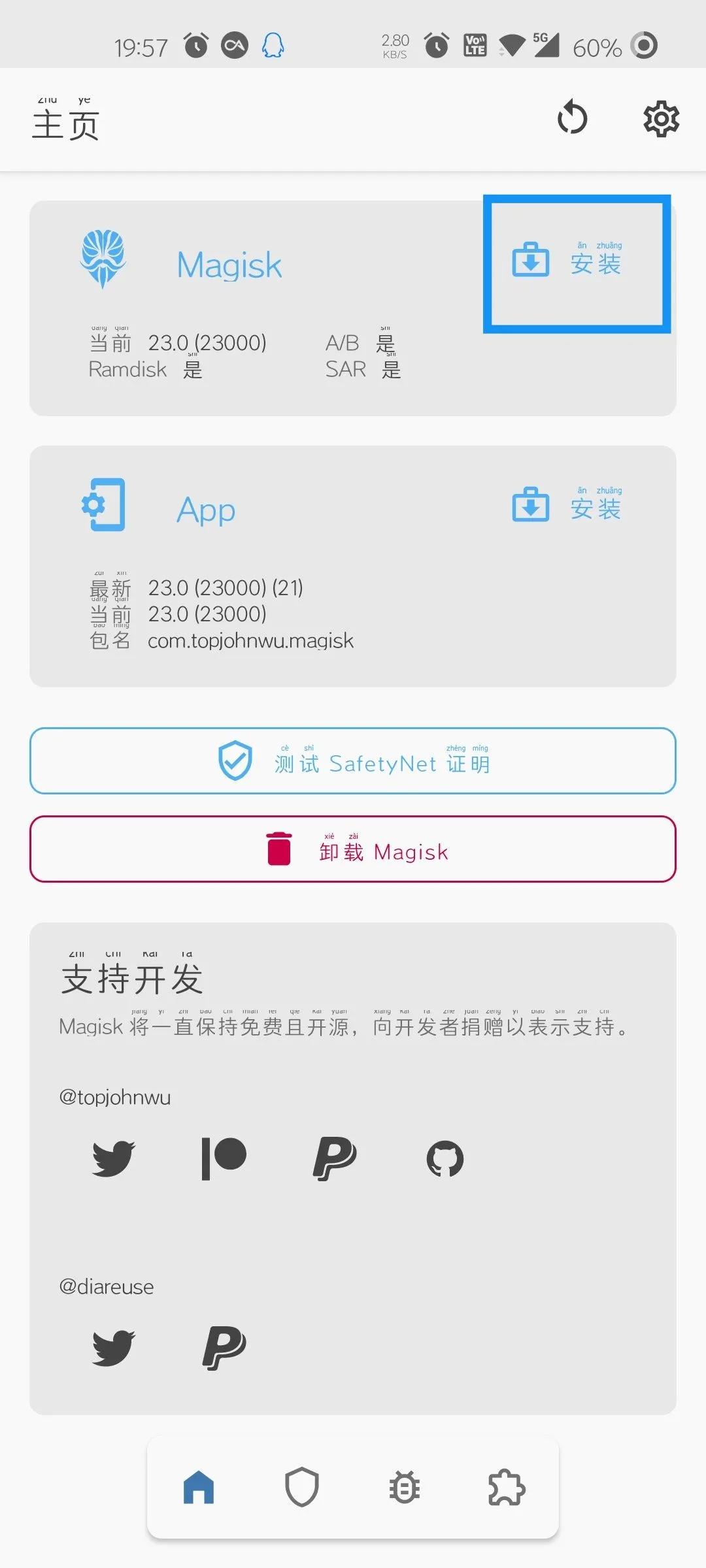Tap 安装 on the App card

click(596, 508)
